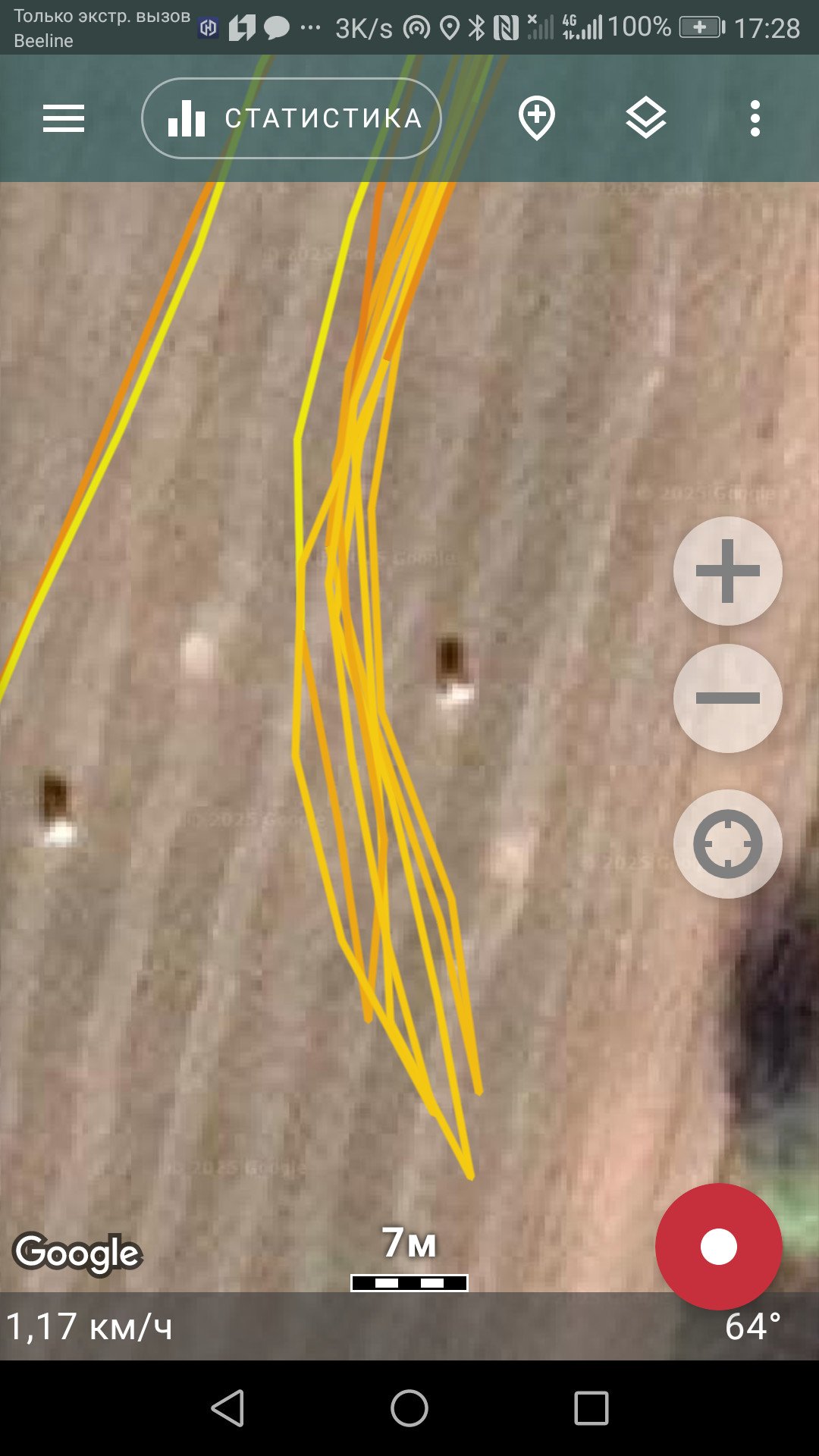Zoom out of the map

[x=728, y=698]
